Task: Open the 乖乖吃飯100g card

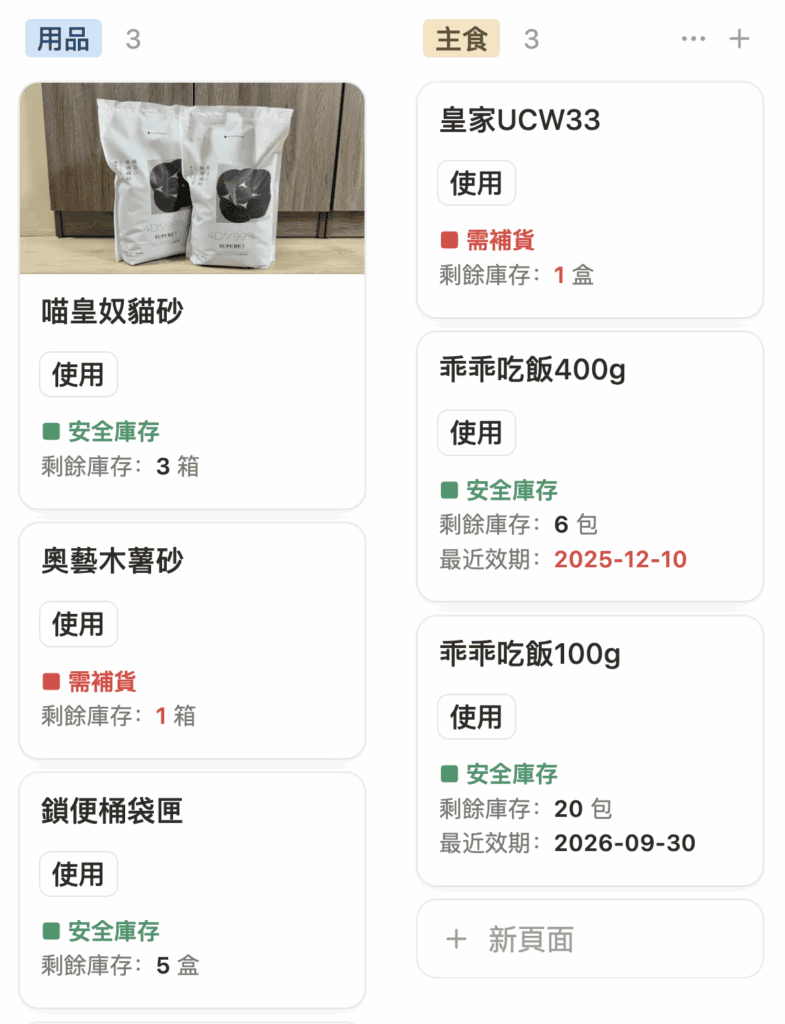Action: click(530, 655)
